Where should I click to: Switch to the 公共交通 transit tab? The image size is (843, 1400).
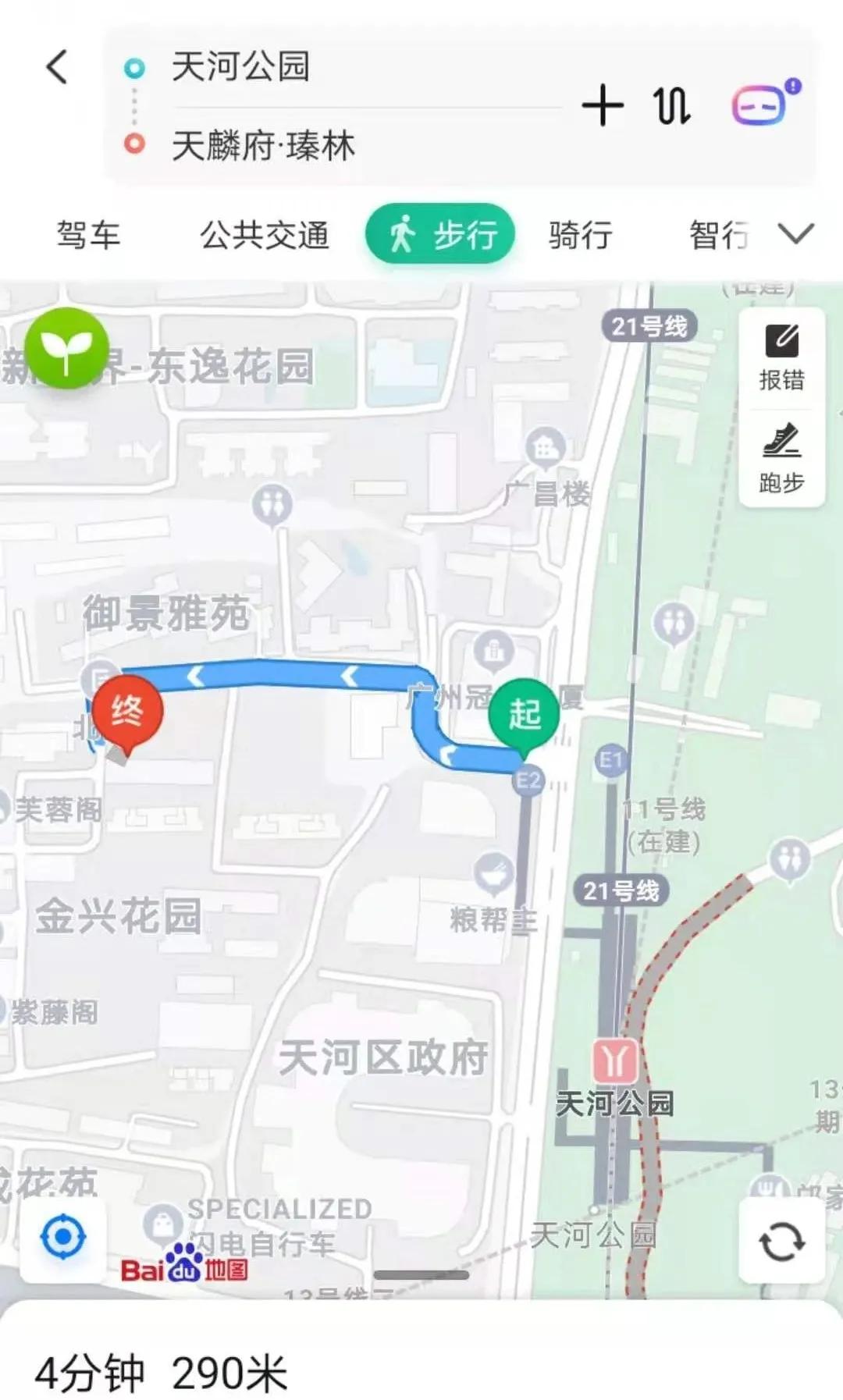[265, 234]
